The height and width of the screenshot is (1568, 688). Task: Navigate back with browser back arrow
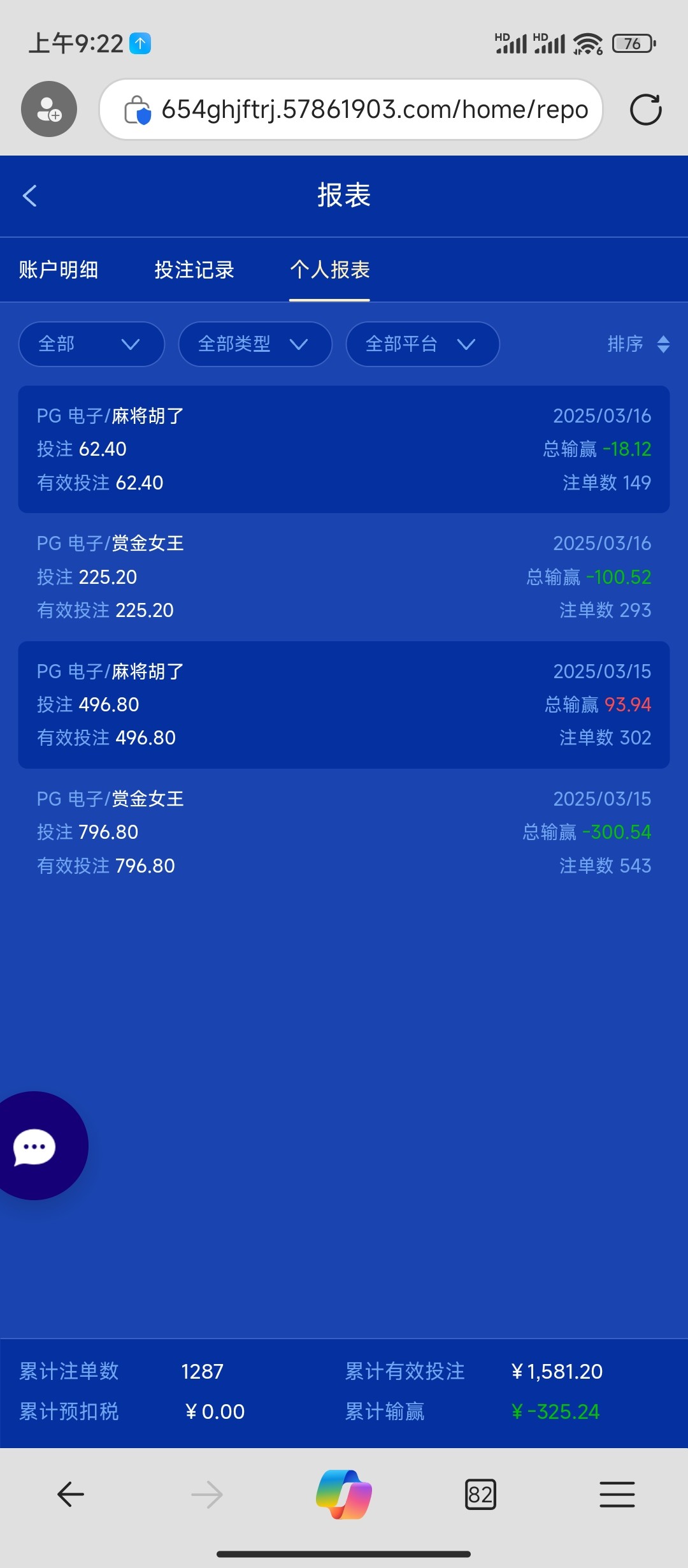pyautogui.click(x=70, y=1494)
